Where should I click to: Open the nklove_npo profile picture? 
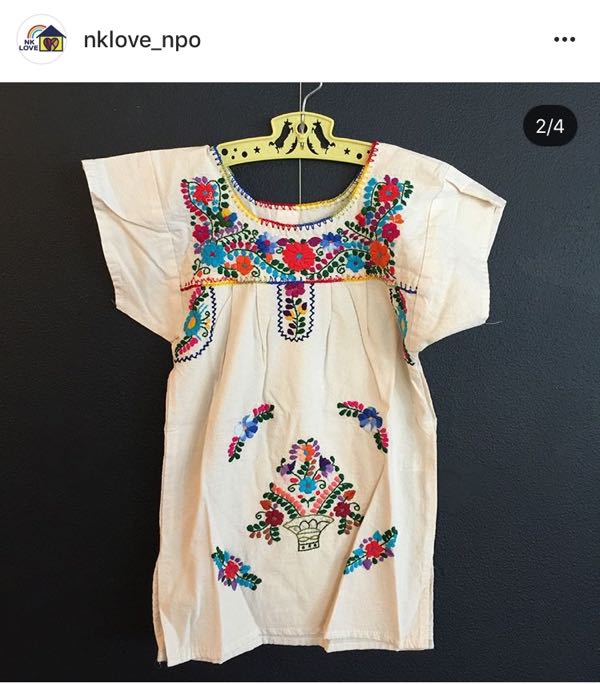tap(41, 40)
